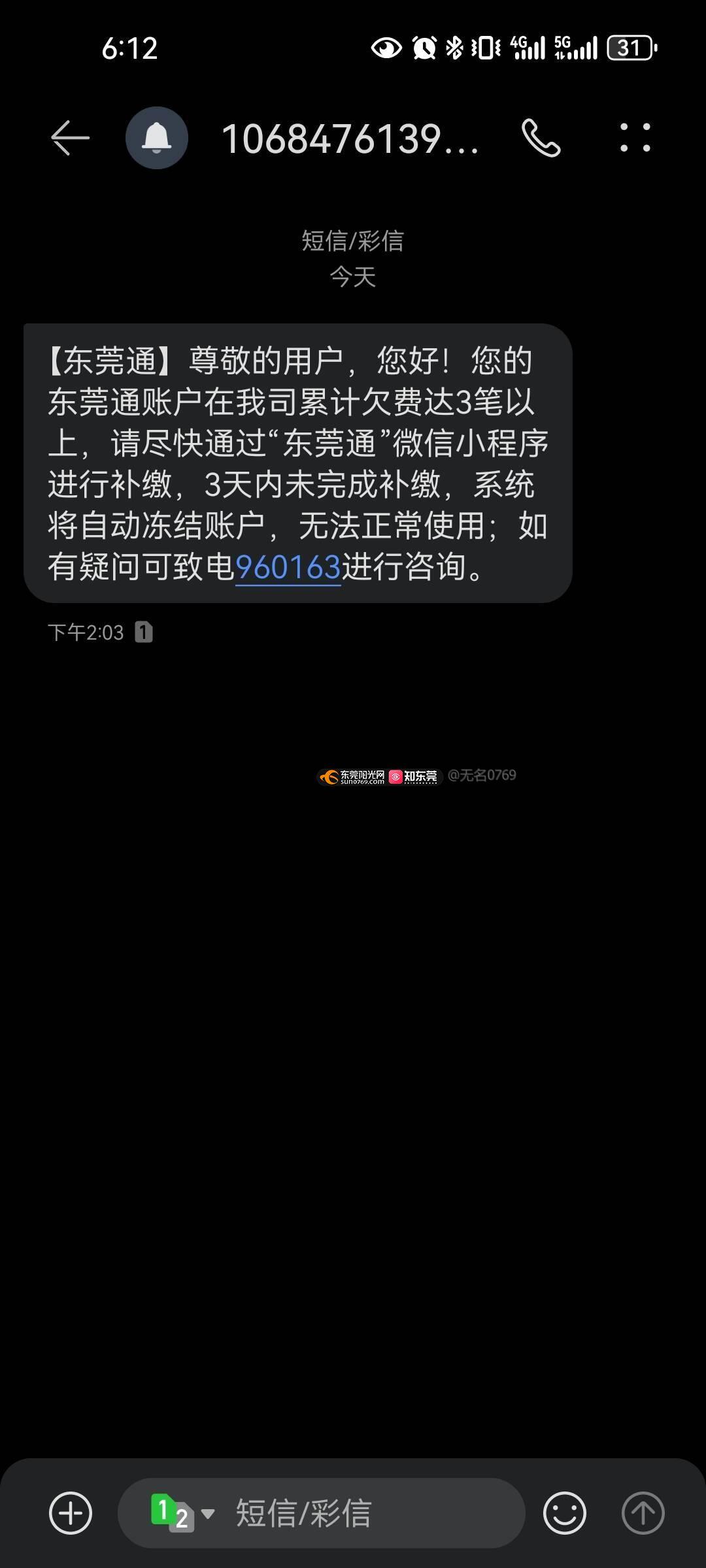Open the four-dot more options menu
The image size is (706, 1568).
click(635, 138)
